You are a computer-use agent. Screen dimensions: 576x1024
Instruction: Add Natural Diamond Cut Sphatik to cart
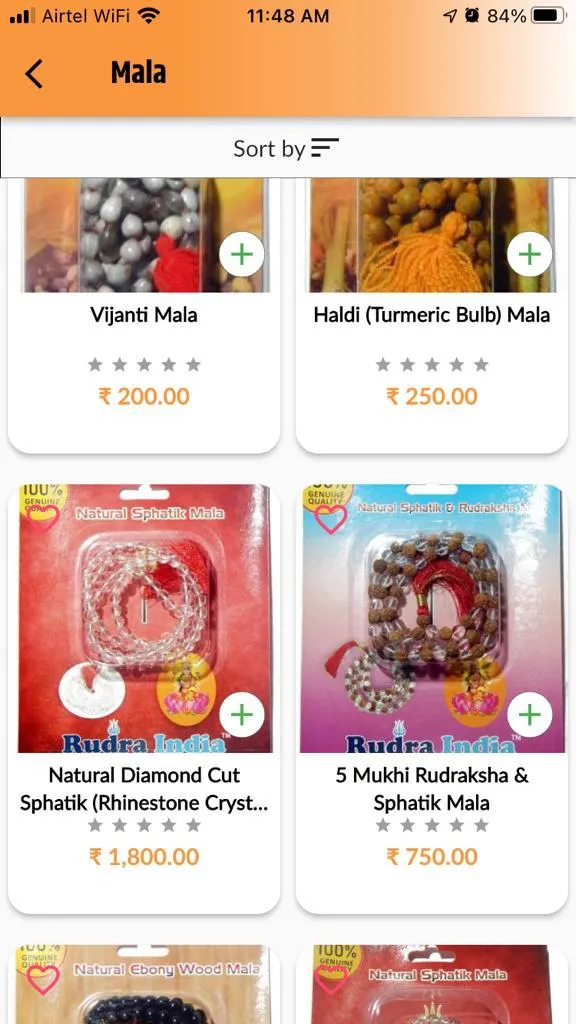242,714
